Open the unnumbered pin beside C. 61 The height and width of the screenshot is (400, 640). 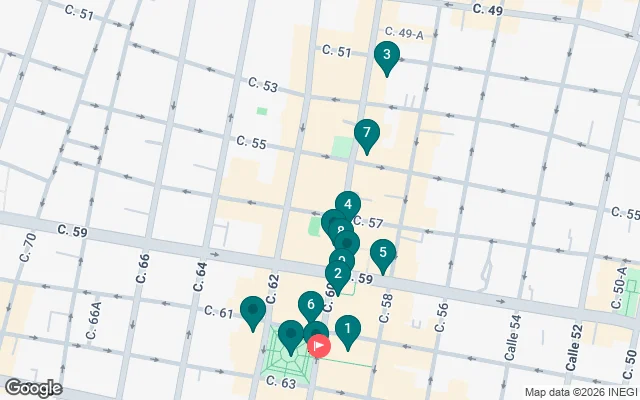(253, 312)
